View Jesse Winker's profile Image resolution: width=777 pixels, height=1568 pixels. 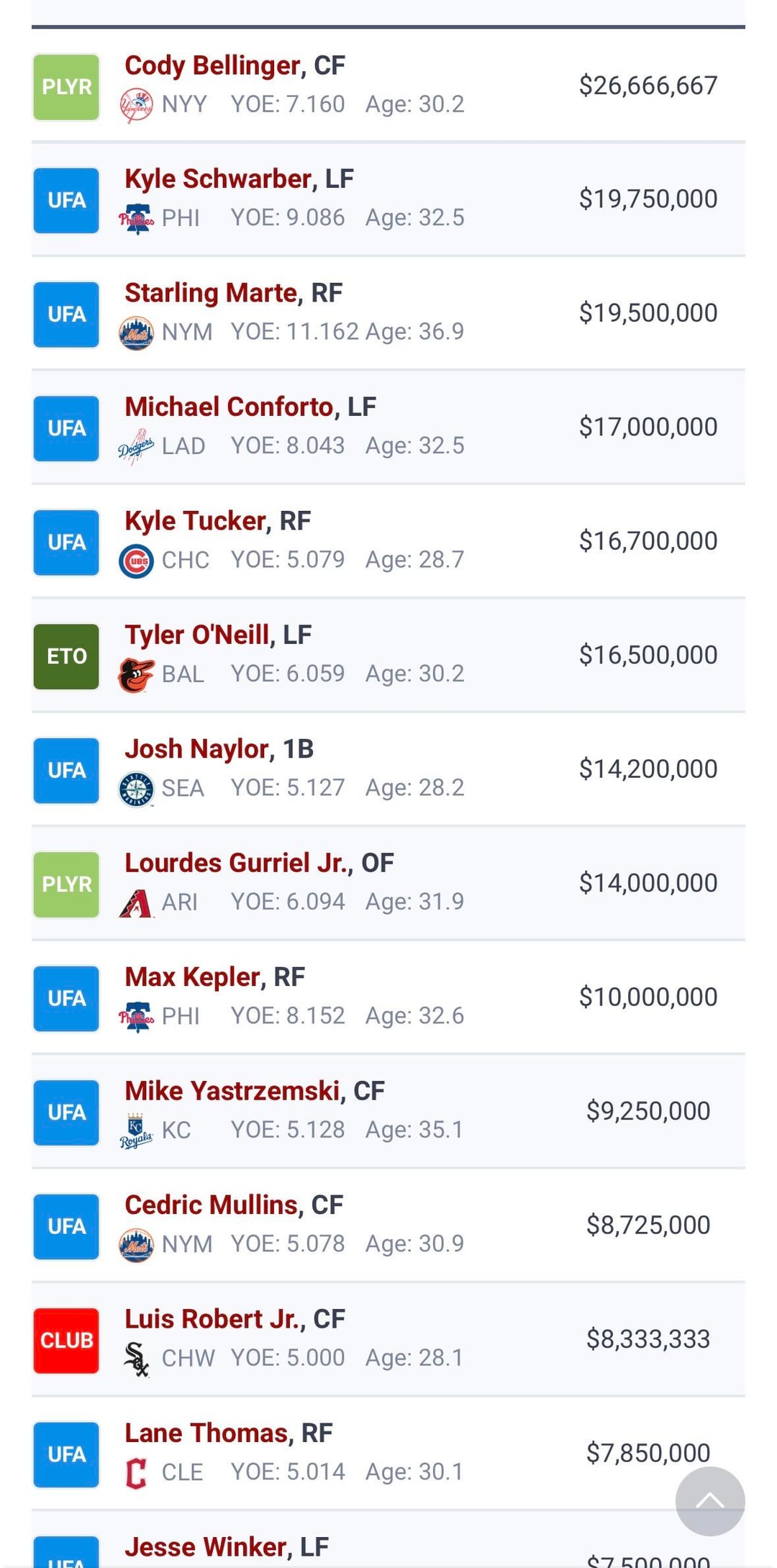tap(205, 1546)
